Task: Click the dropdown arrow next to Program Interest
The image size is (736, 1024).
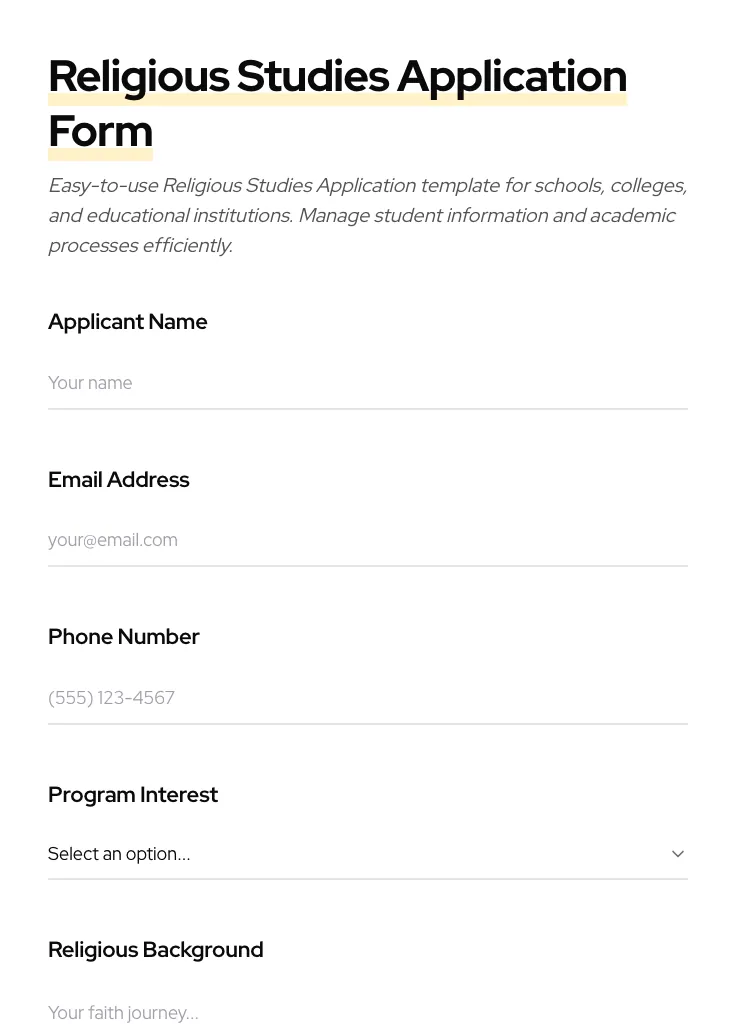Action: coord(678,854)
